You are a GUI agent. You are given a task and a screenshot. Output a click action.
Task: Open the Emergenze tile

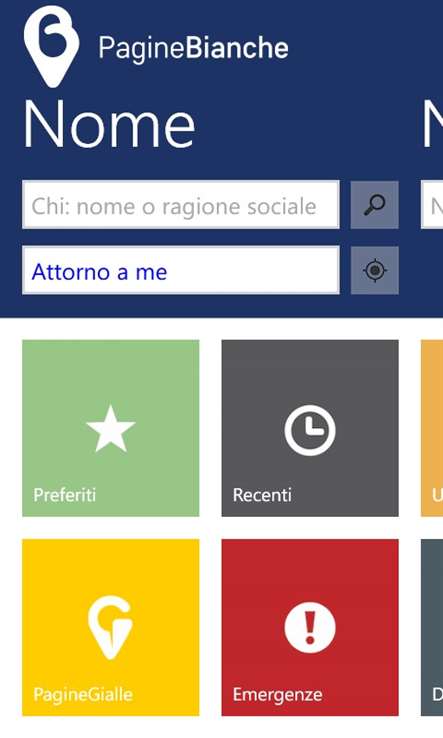coord(310,627)
